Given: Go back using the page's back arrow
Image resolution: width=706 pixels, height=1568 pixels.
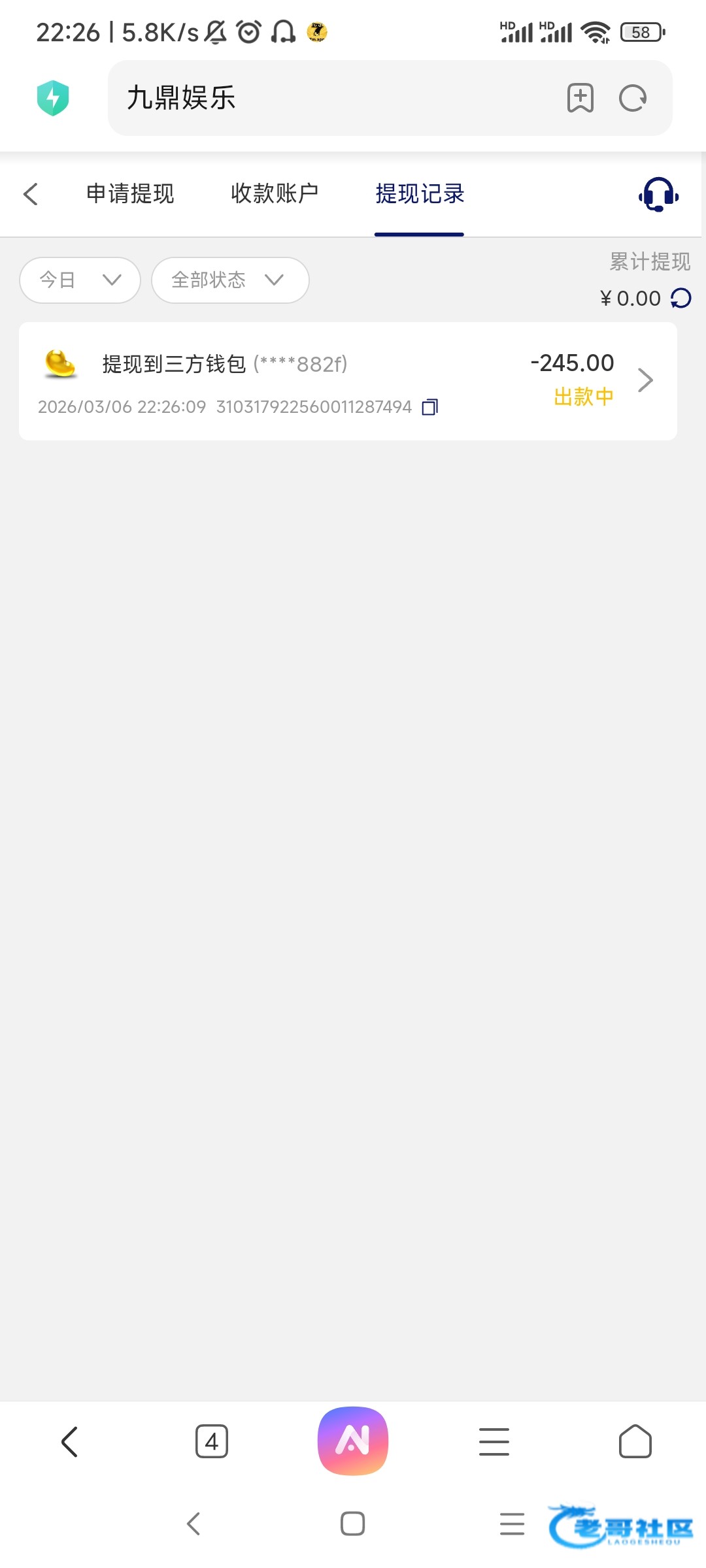Looking at the screenshot, I should 31,194.
